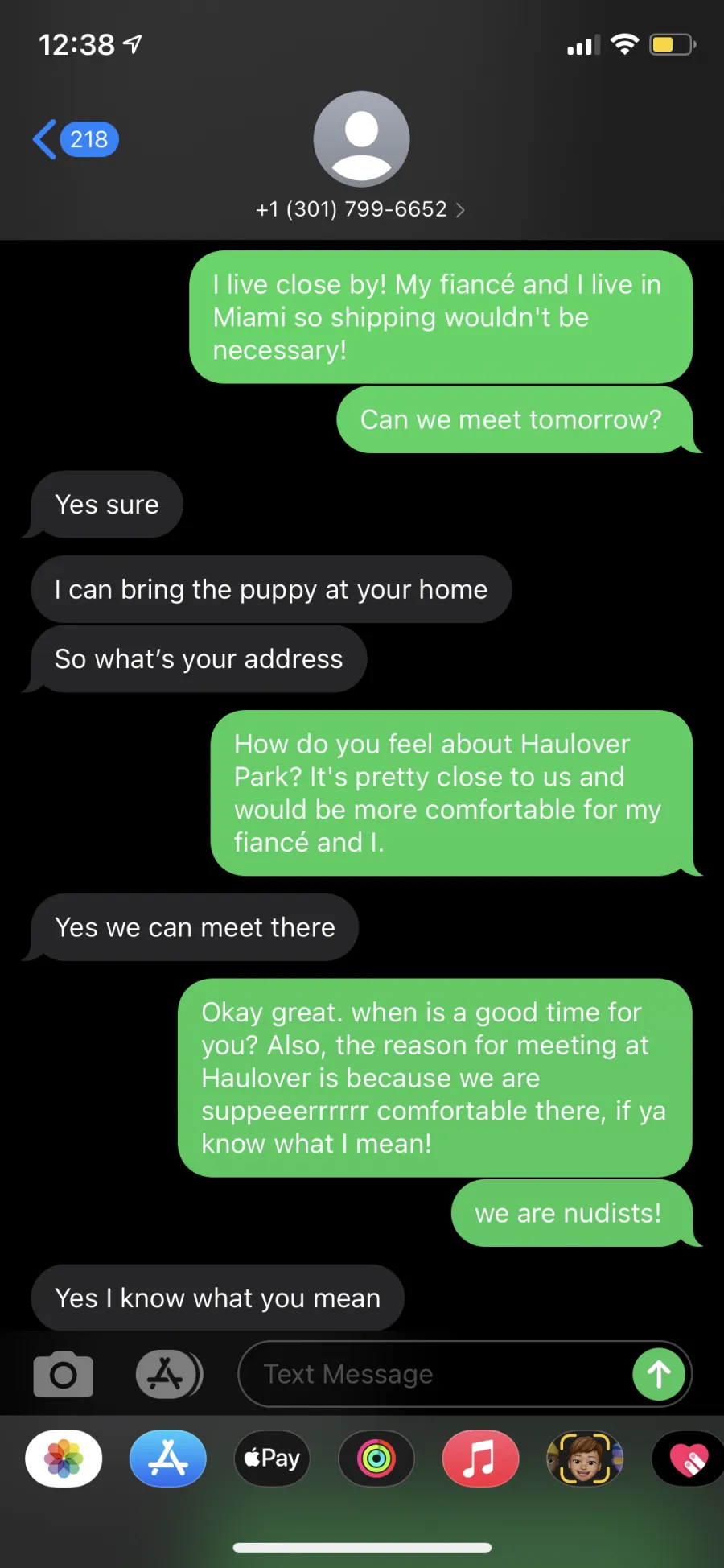Open the camera to attach a photo
Viewport: 724px width, 1568px height.
(x=64, y=1374)
